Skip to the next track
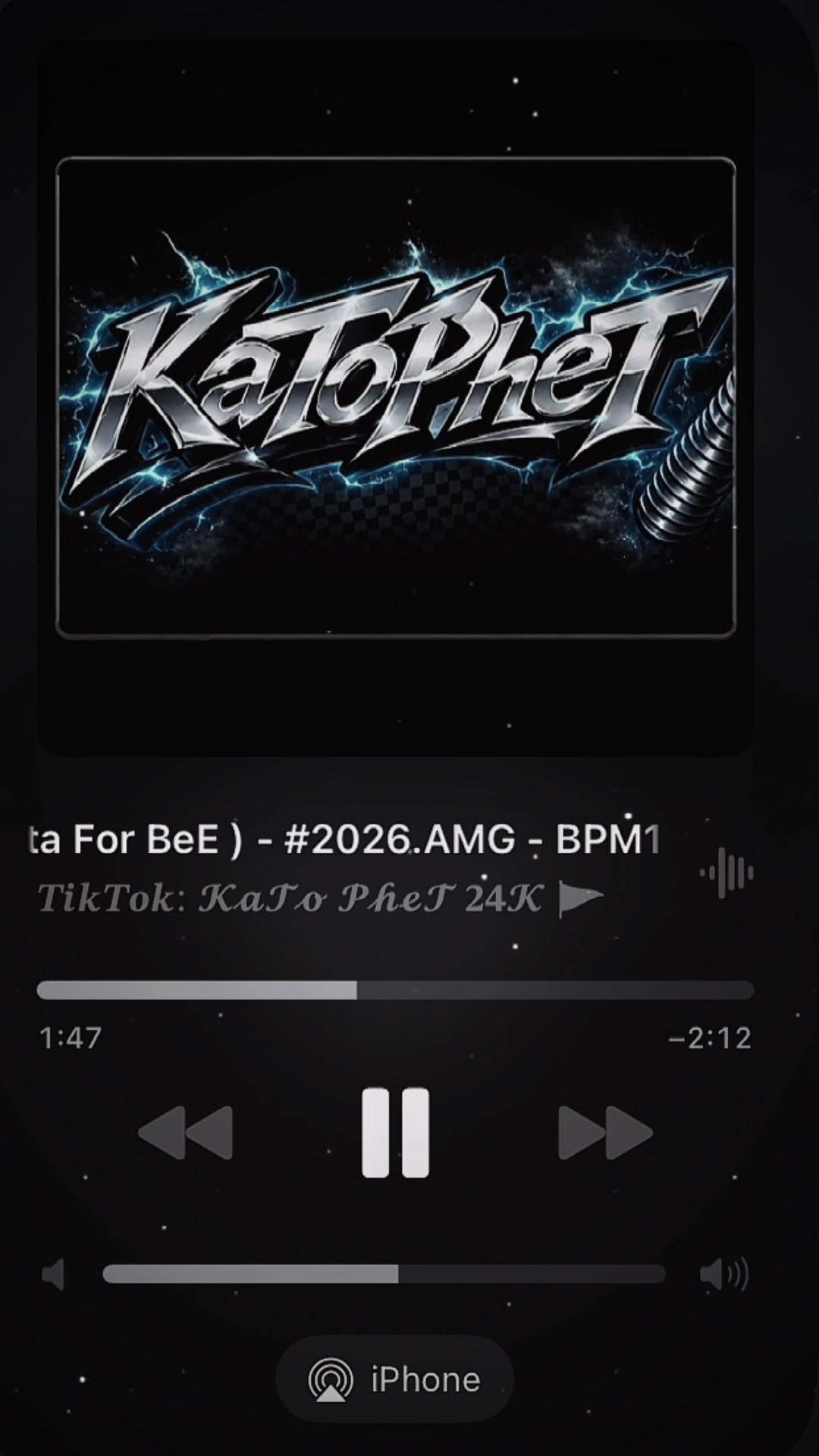This screenshot has height=1456, width=819. [x=605, y=1133]
